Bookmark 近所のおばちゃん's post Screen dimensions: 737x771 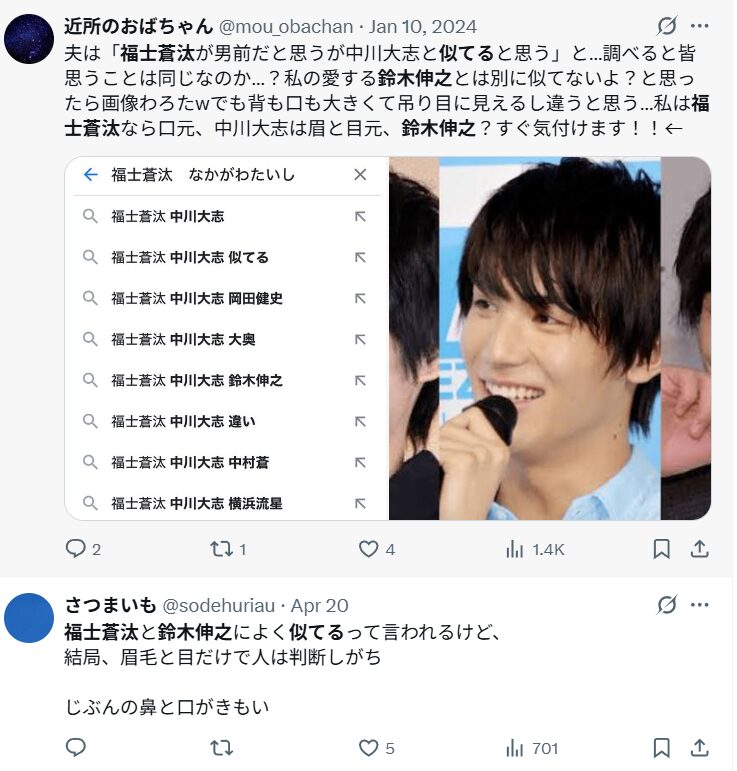[661, 549]
